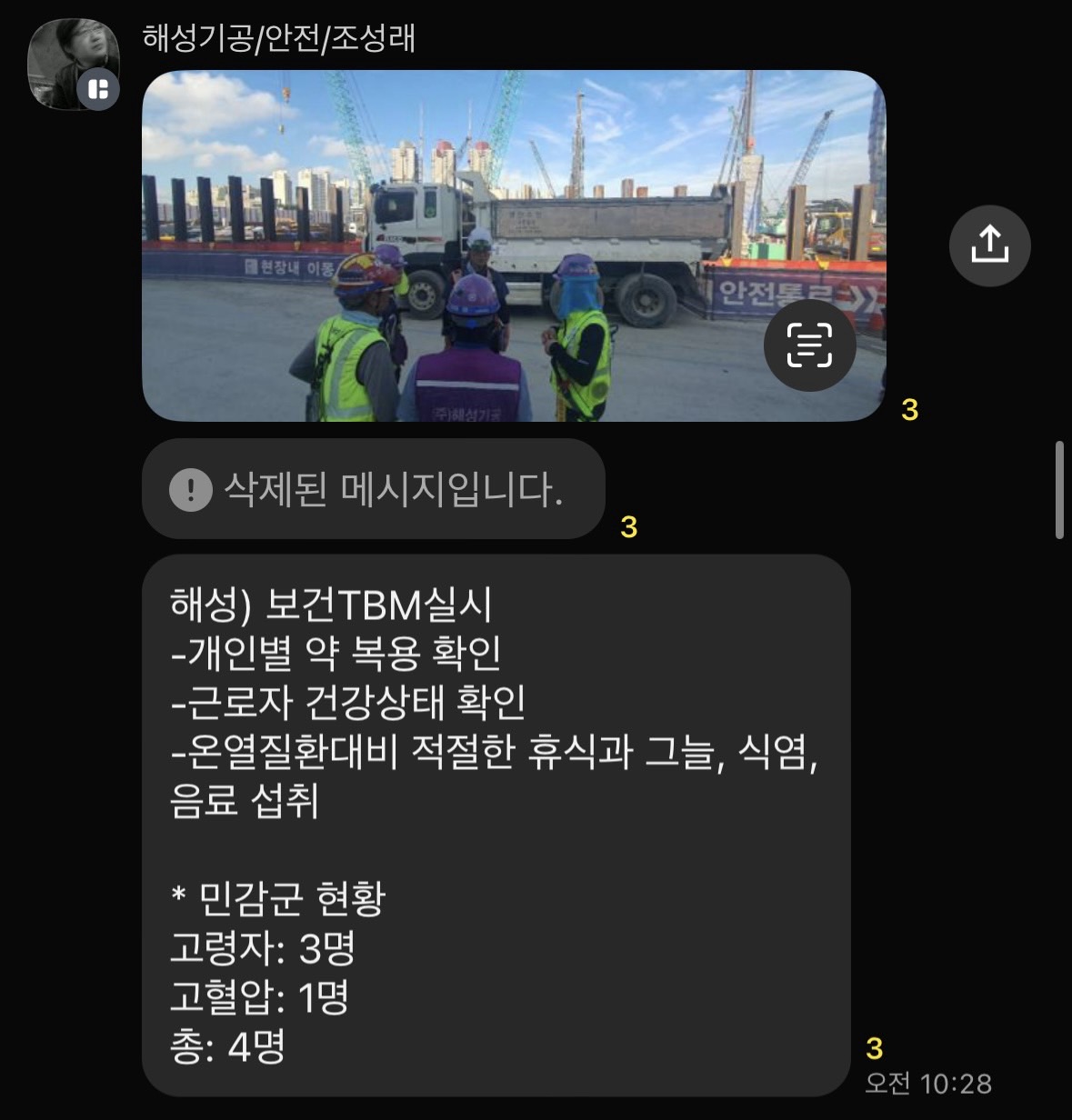This screenshot has height=1120, width=1072.
Task: Share the construction site photo
Action: (x=989, y=245)
